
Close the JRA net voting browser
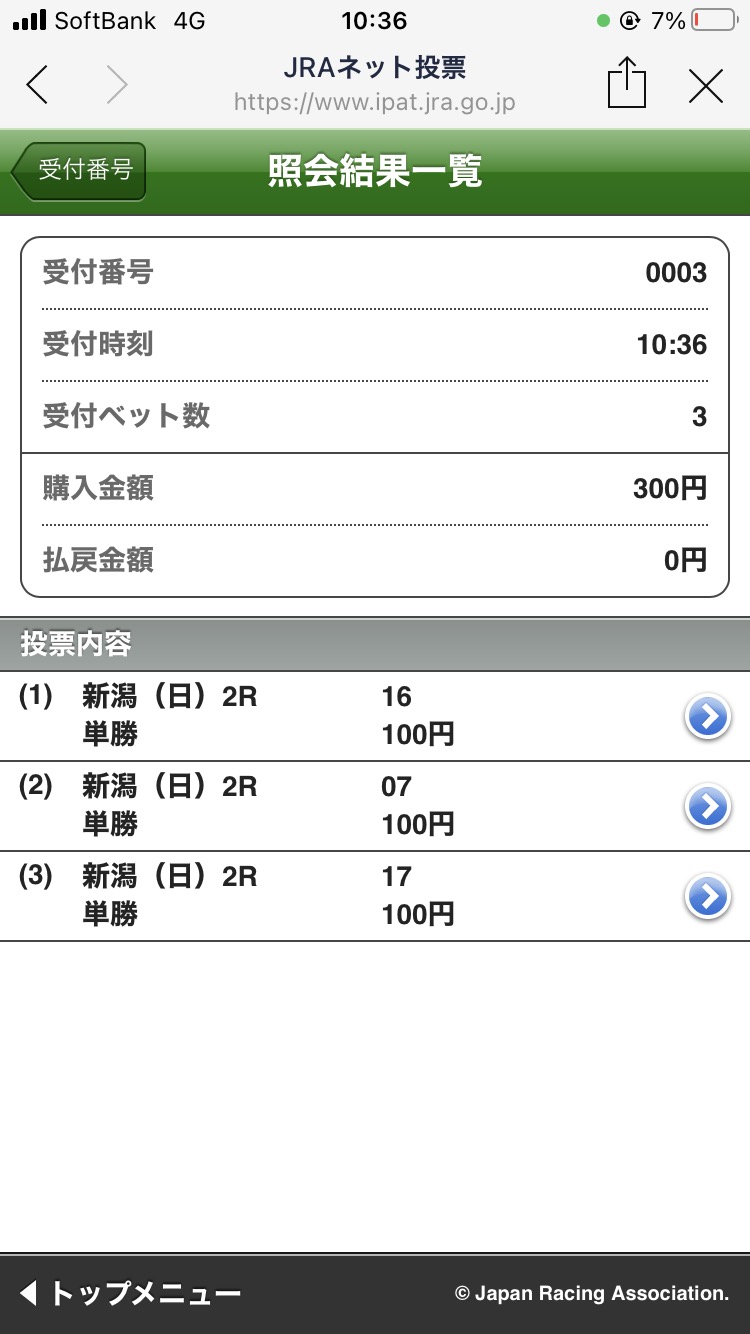[706, 87]
